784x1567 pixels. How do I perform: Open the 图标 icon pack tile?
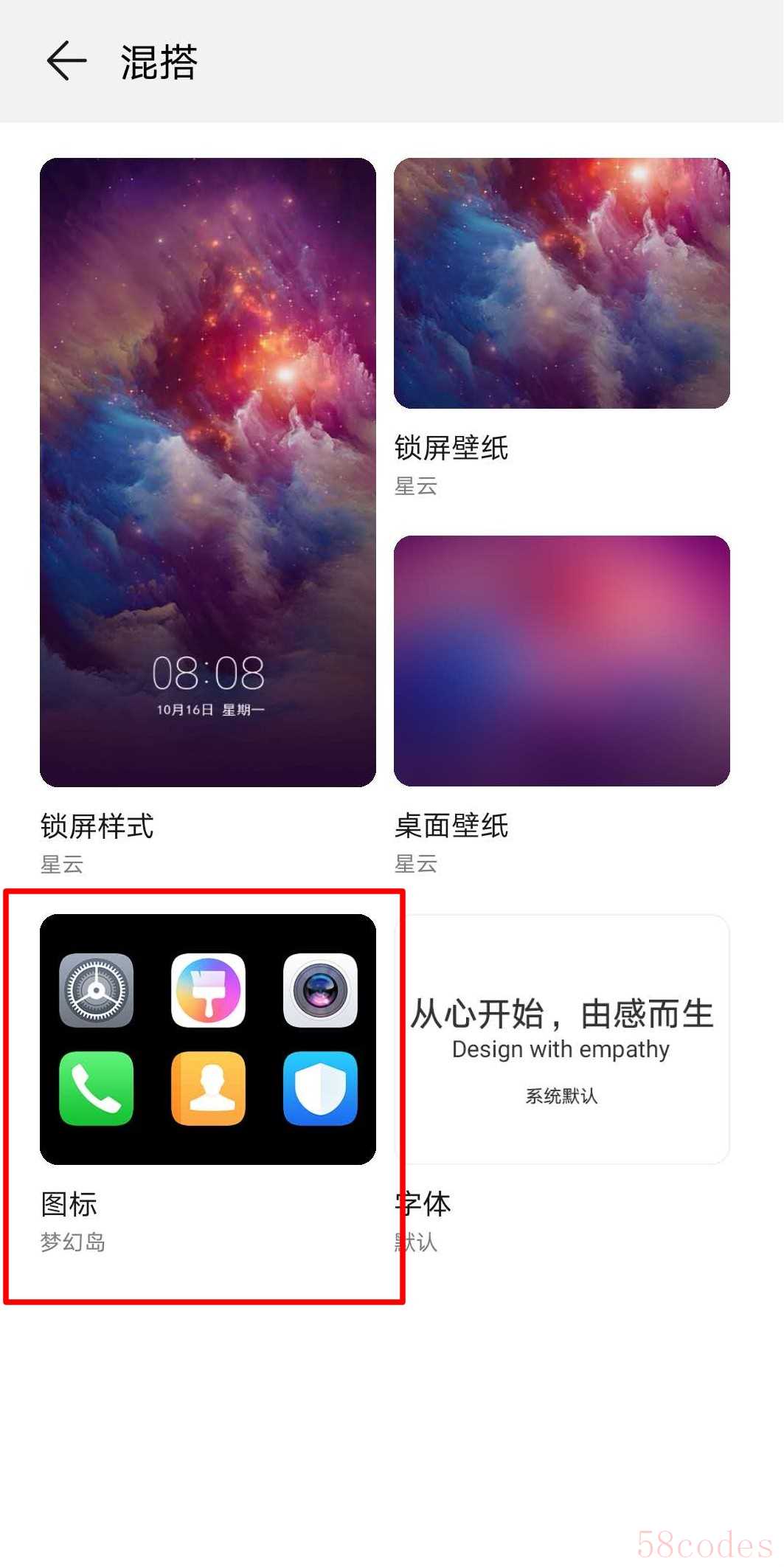[x=208, y=1040]
